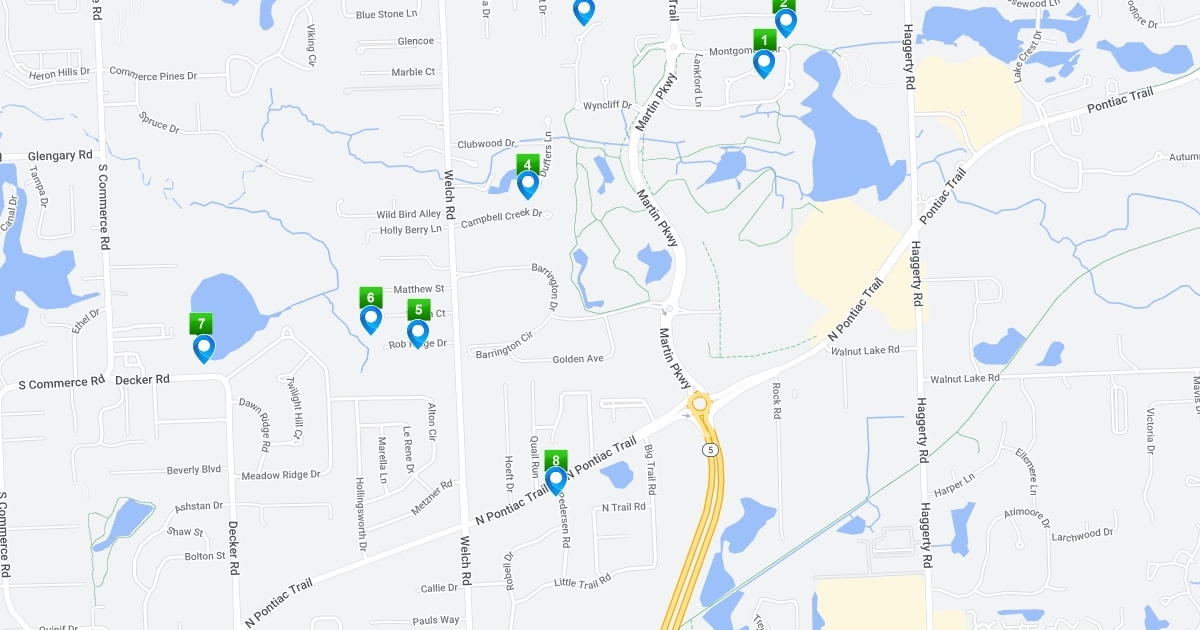Select map pin number 1
Screen dimensions: 1200x630
click(x=764, y=54)
